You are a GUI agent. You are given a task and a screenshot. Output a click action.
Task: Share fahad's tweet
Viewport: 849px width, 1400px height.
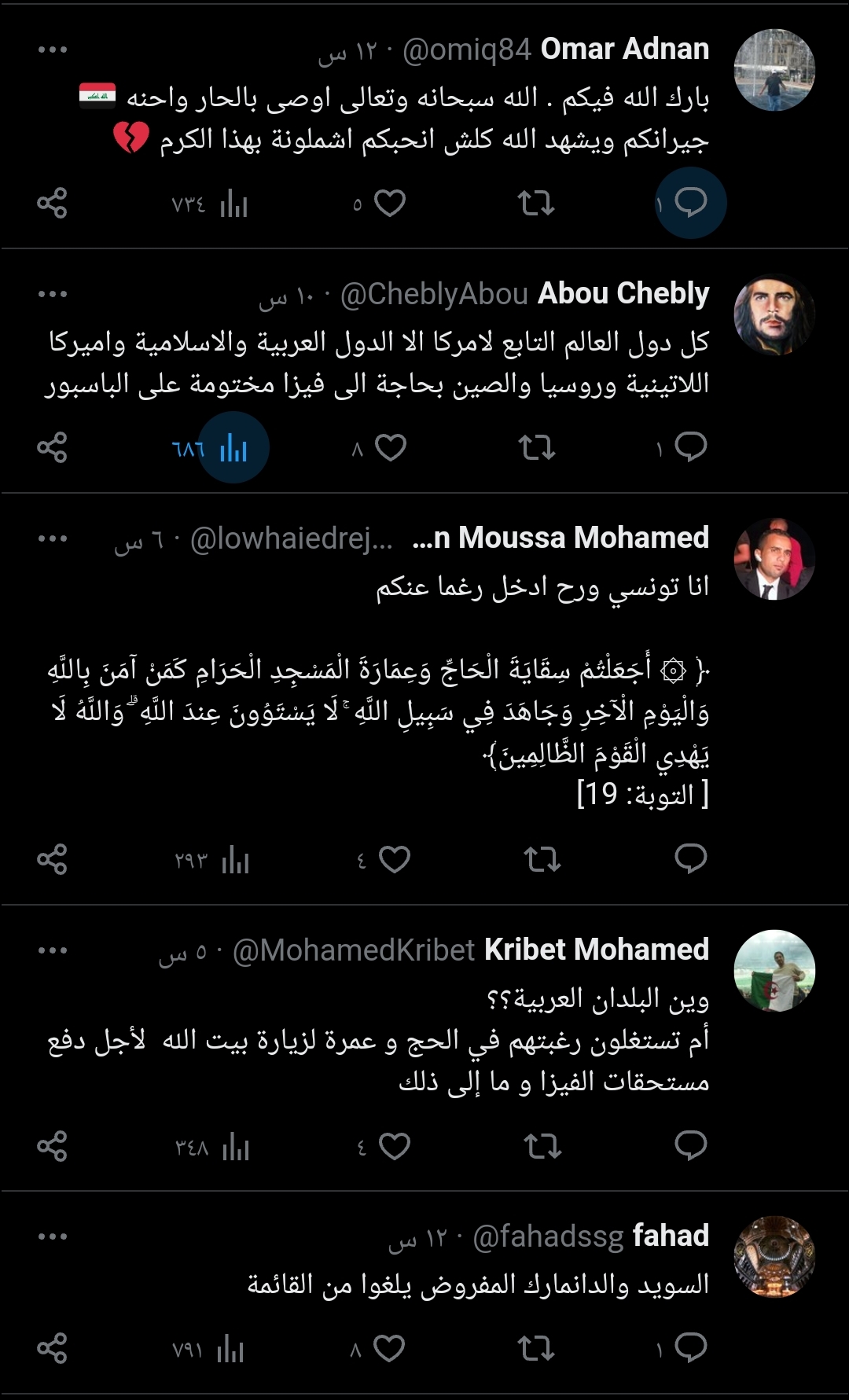pyautogui.click(x=52, y=1349)
